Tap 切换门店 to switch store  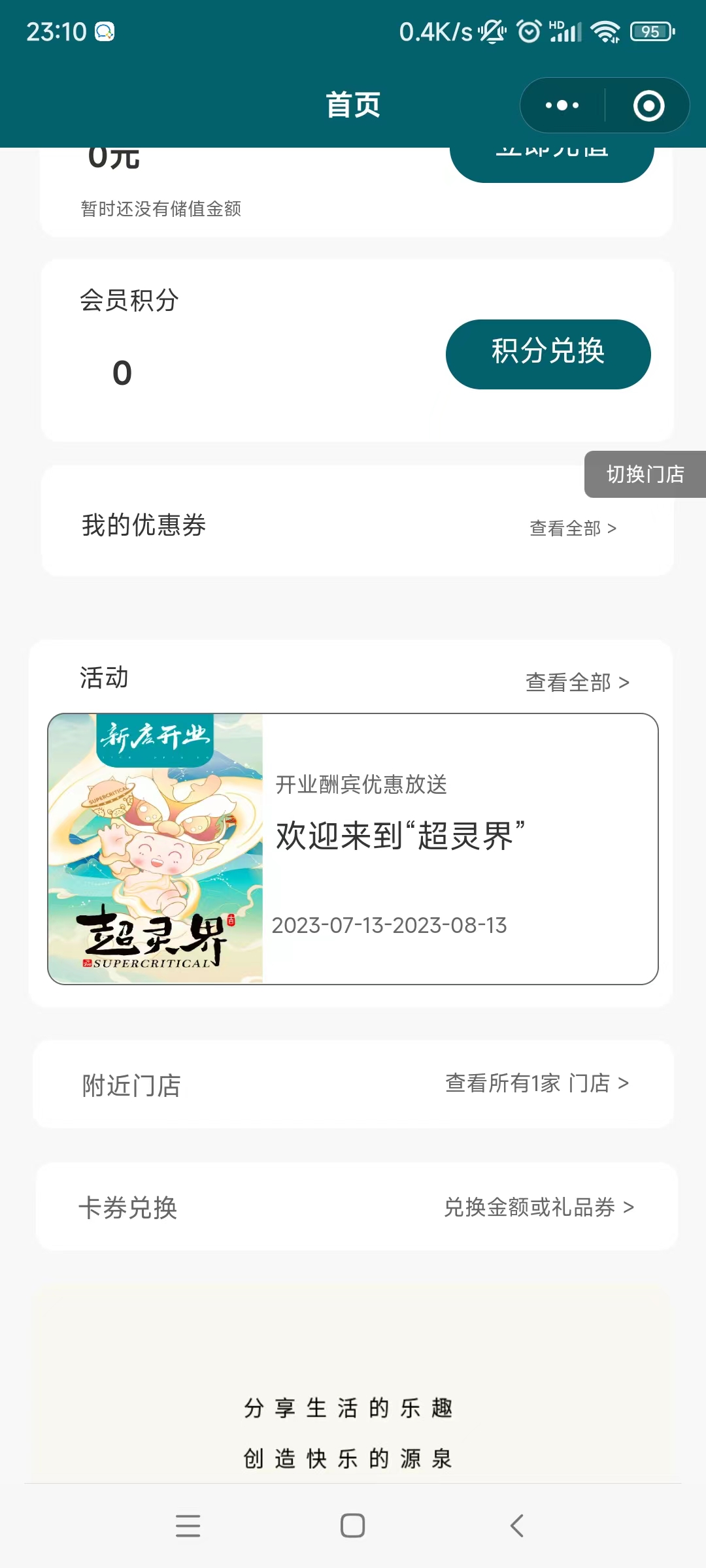tap(645, 474)
